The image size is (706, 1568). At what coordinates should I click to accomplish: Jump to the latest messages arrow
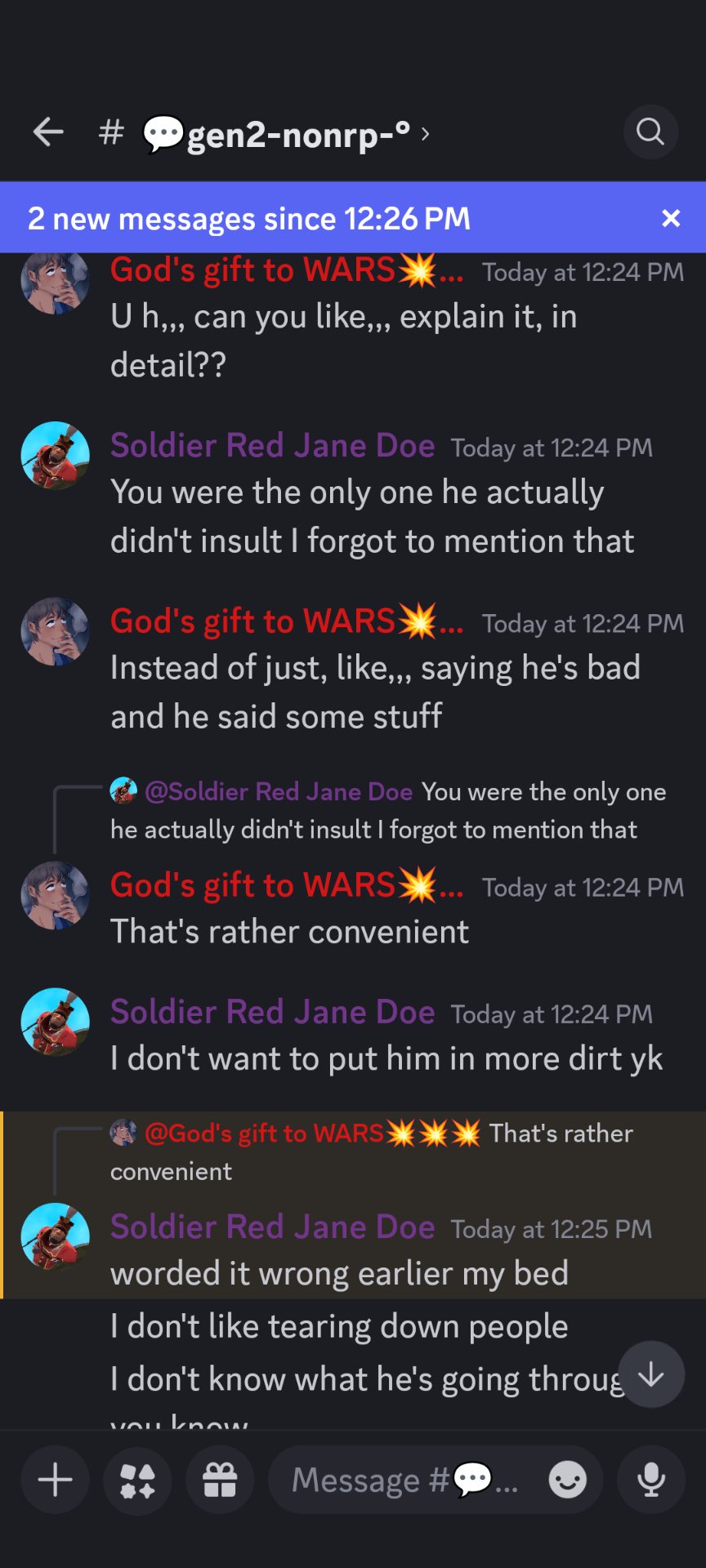[651, 1374]
